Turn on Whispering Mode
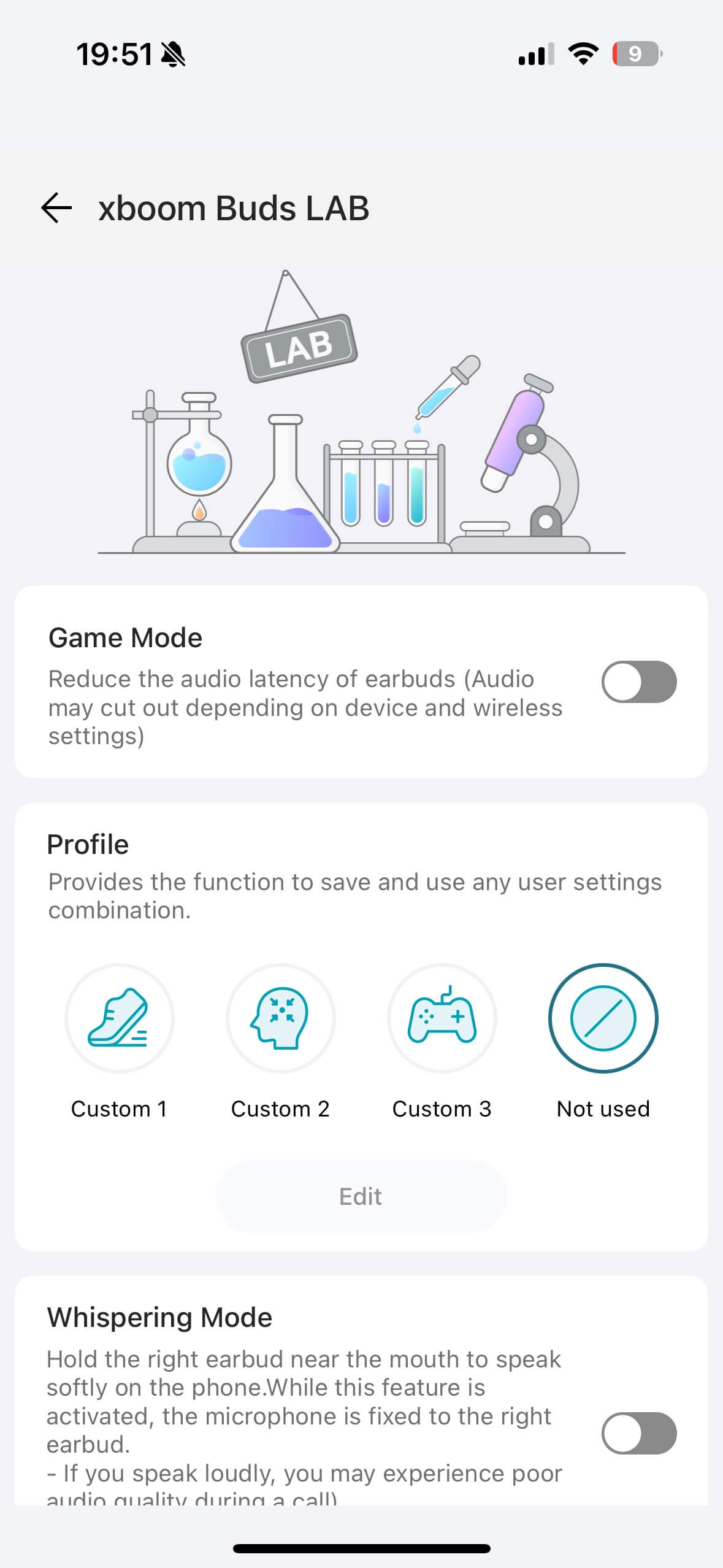Screen dimensions: 723x1568 point(639,1433)
